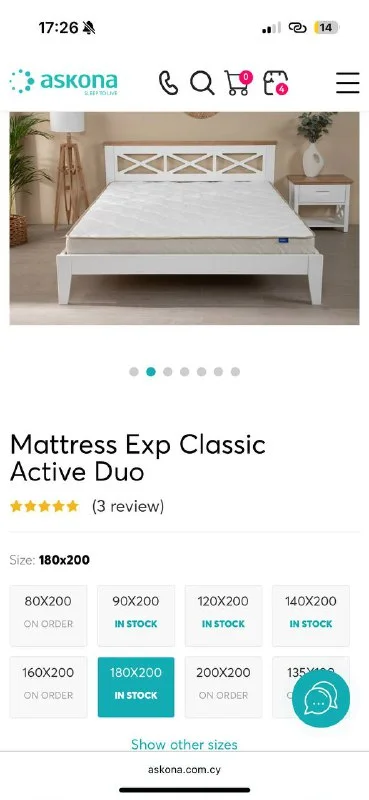This screenshot has width=369, height=800.
Task: Choose the 200X200 size
Action: tap(224, 687)
